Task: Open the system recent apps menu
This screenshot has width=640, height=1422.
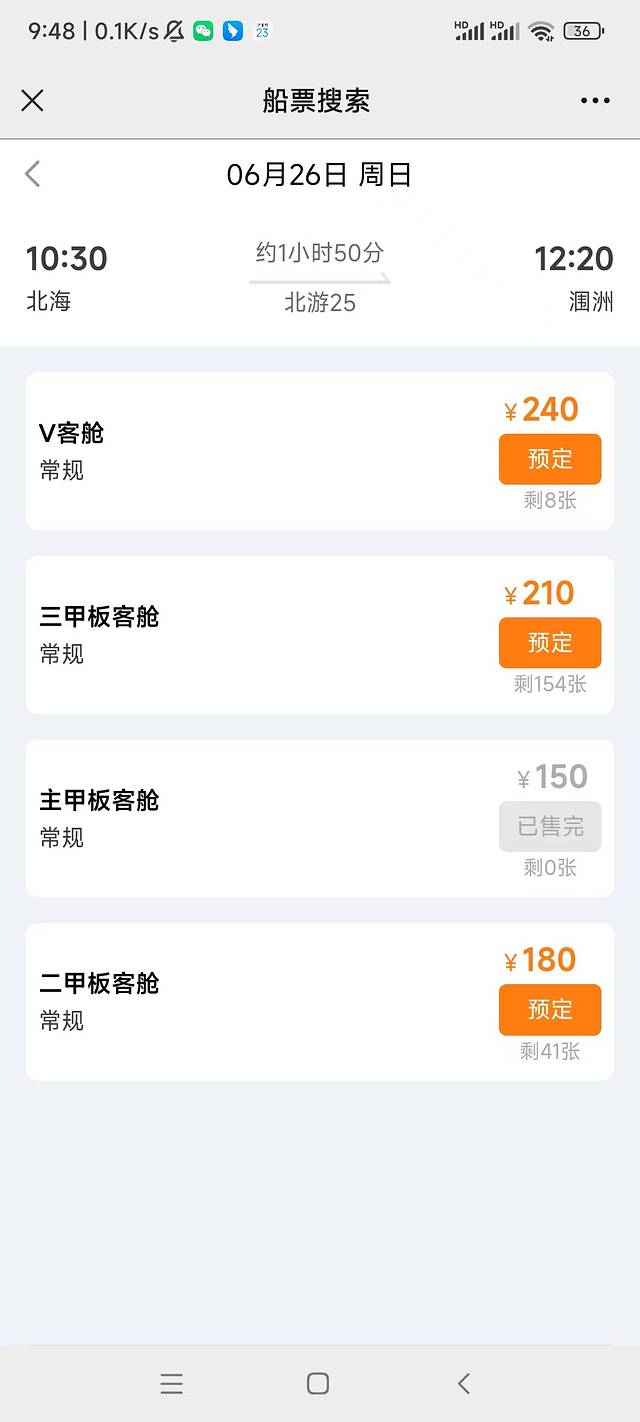Action: coord(172,1383)
